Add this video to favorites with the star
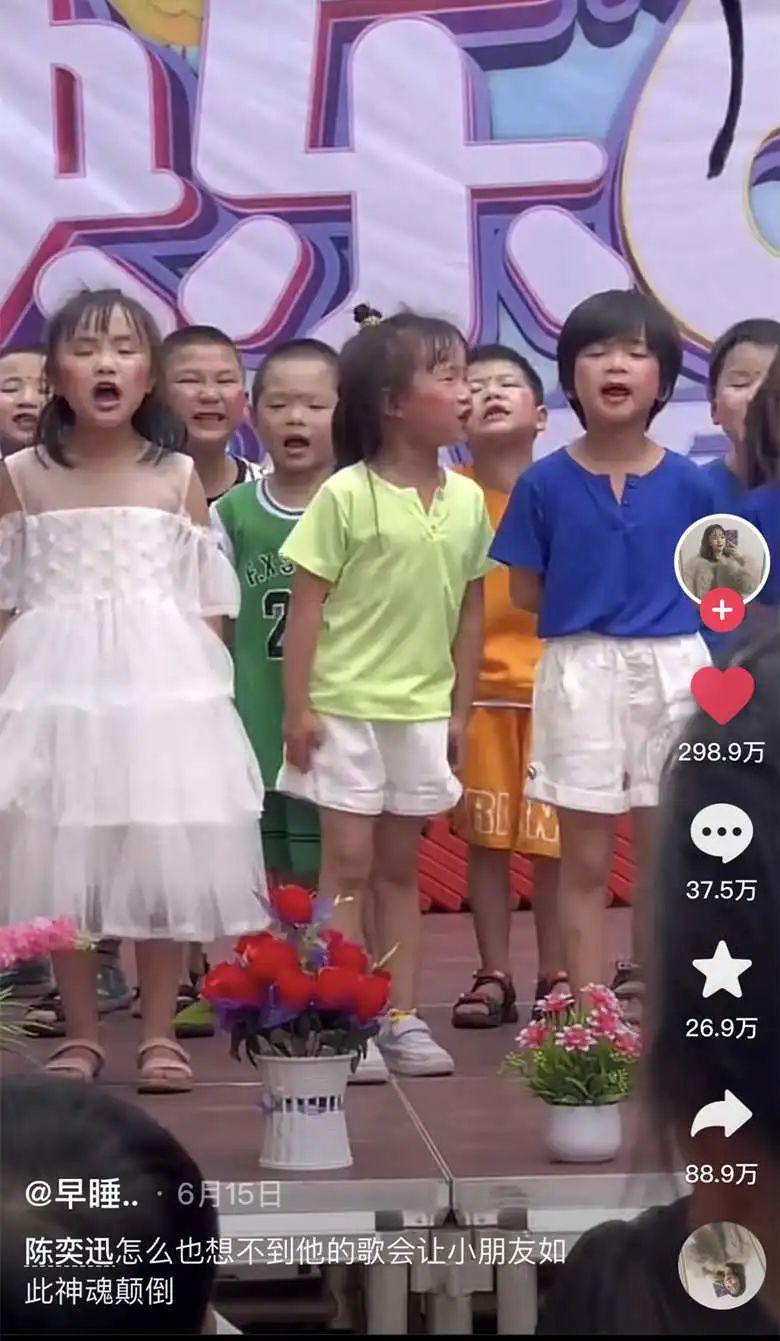This screenshot has width=780, height=1341. pyautogui.click(x=721, y=971)
